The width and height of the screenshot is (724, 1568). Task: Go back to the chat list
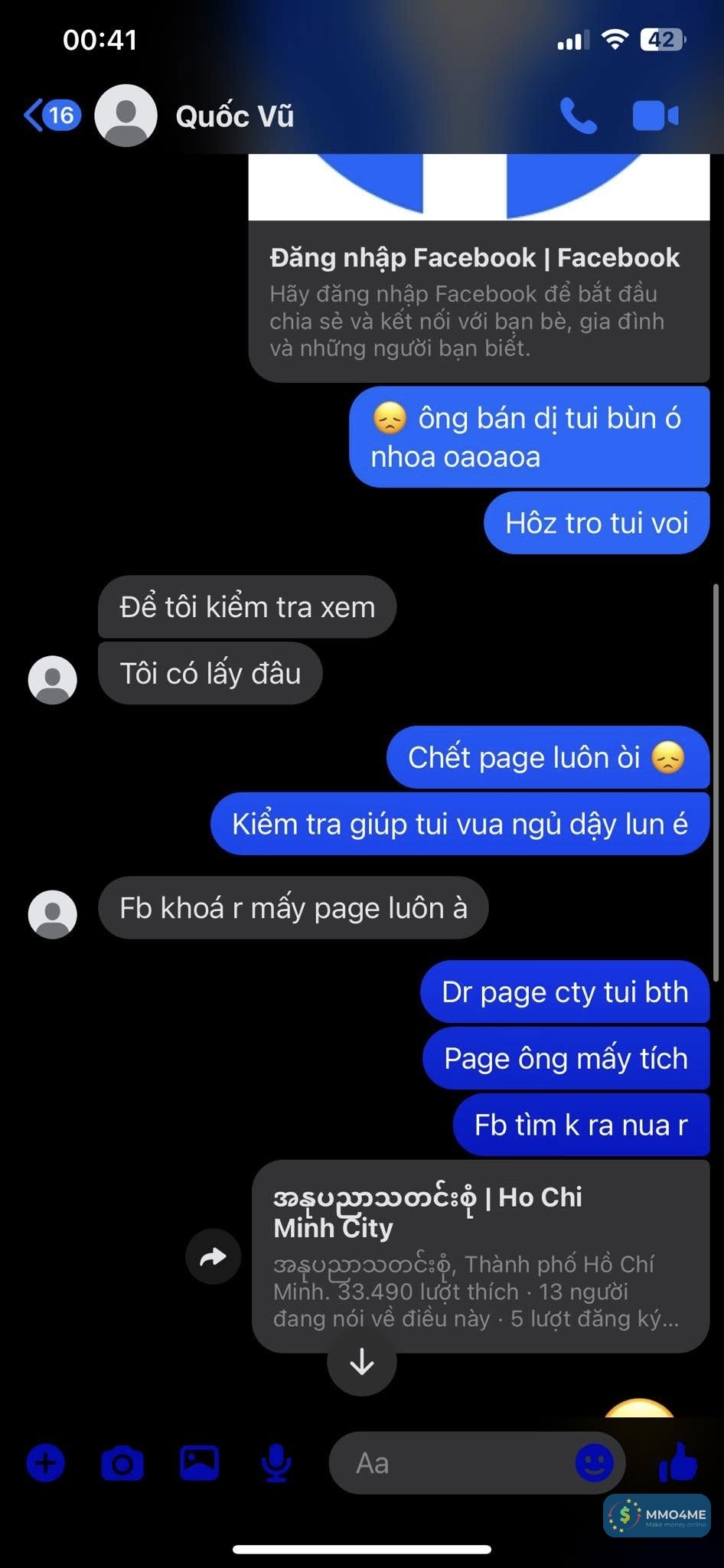point(51,116)
